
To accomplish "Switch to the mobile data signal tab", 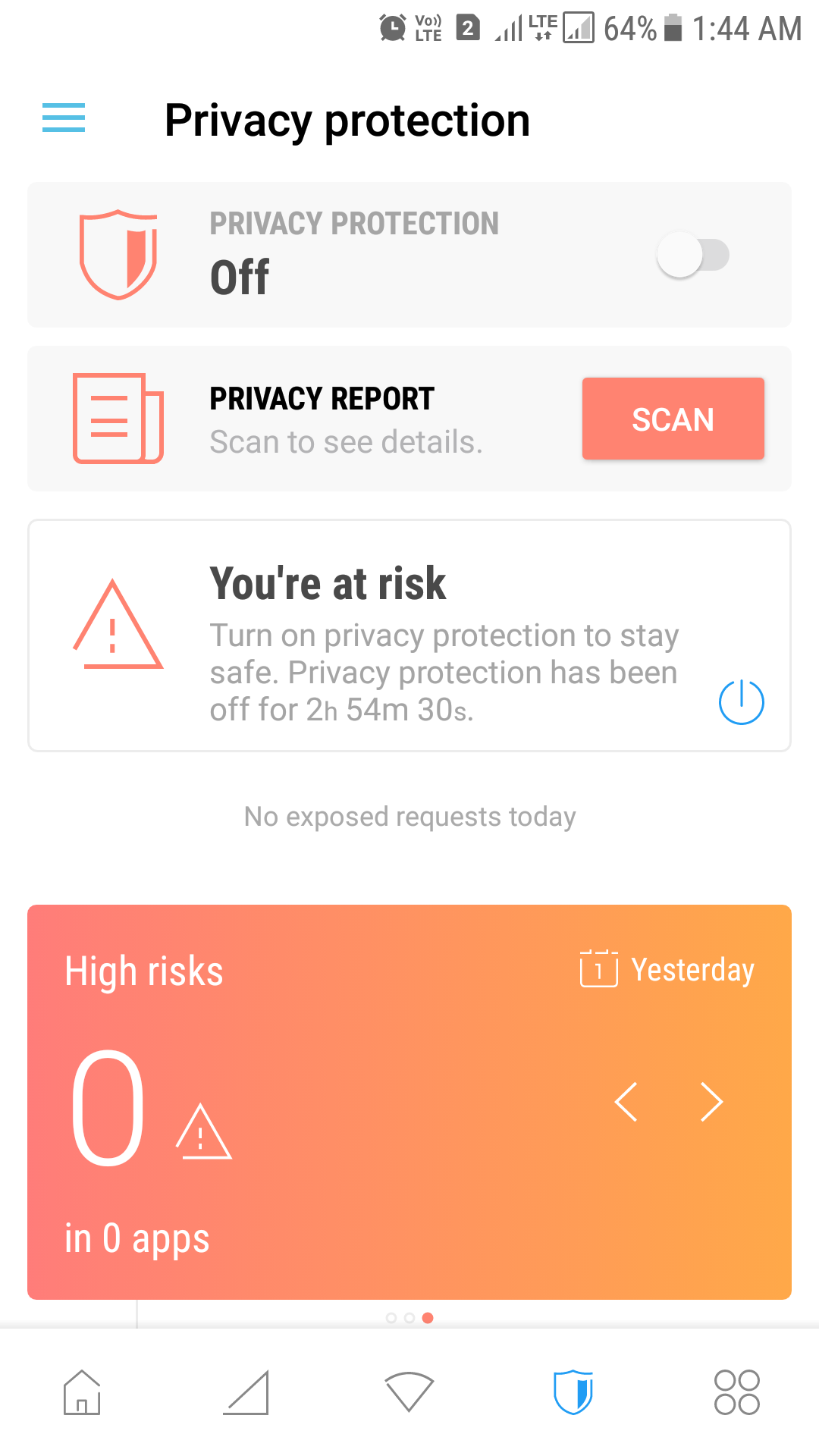I will [x=246, y=1392].
